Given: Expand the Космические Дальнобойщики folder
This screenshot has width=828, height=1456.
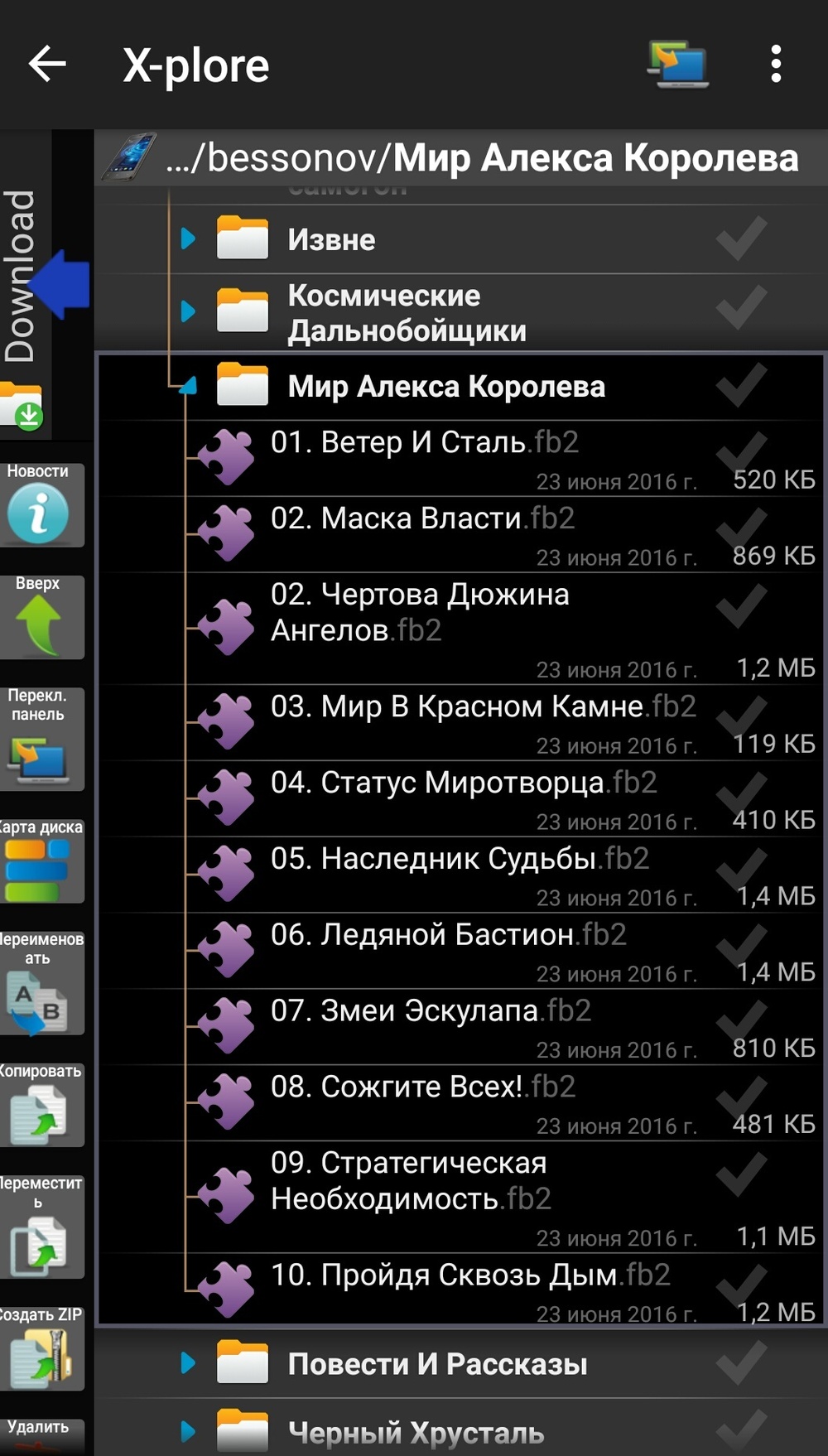Looking at the screenshot, I should point(189,311).
